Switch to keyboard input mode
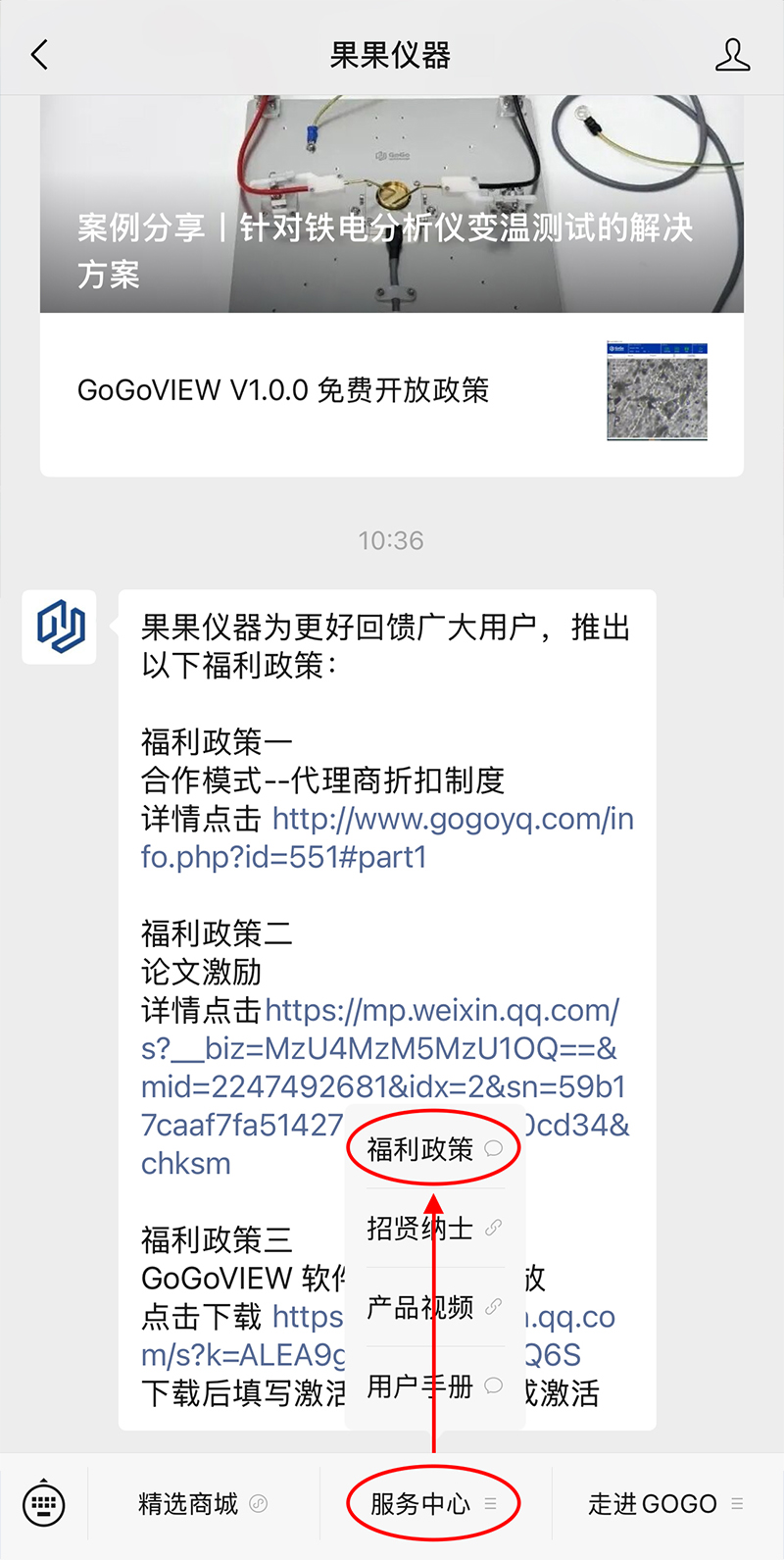The image size is (784, 1560). coord(44,1504)
